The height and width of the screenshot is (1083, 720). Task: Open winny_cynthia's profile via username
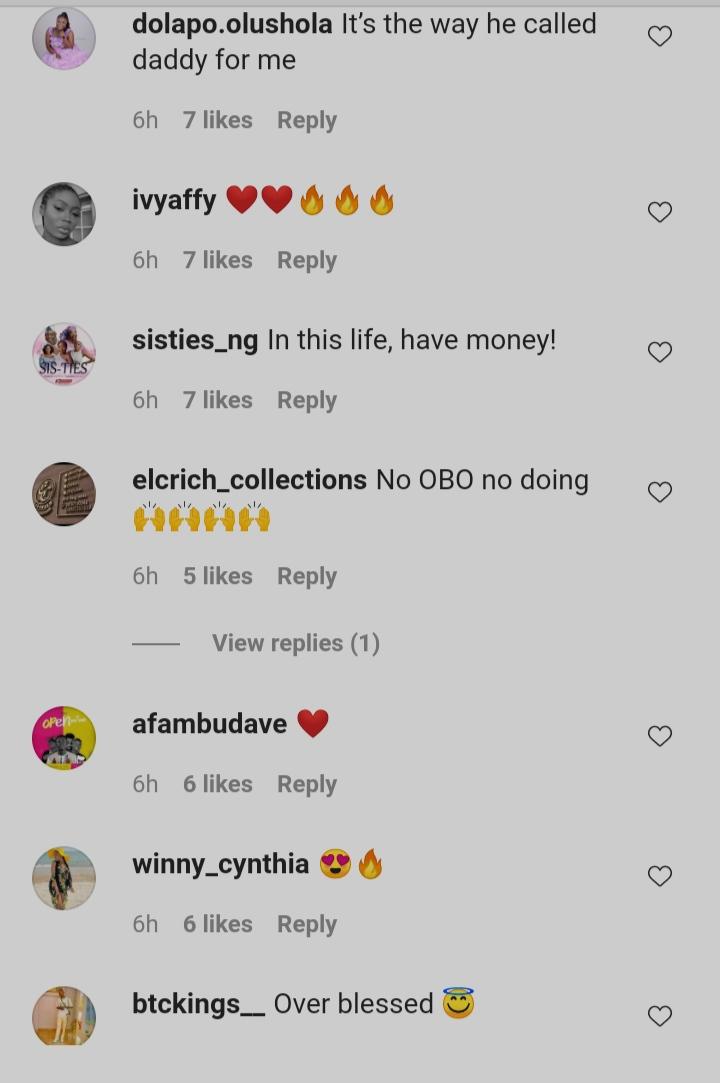coord(220,864)
